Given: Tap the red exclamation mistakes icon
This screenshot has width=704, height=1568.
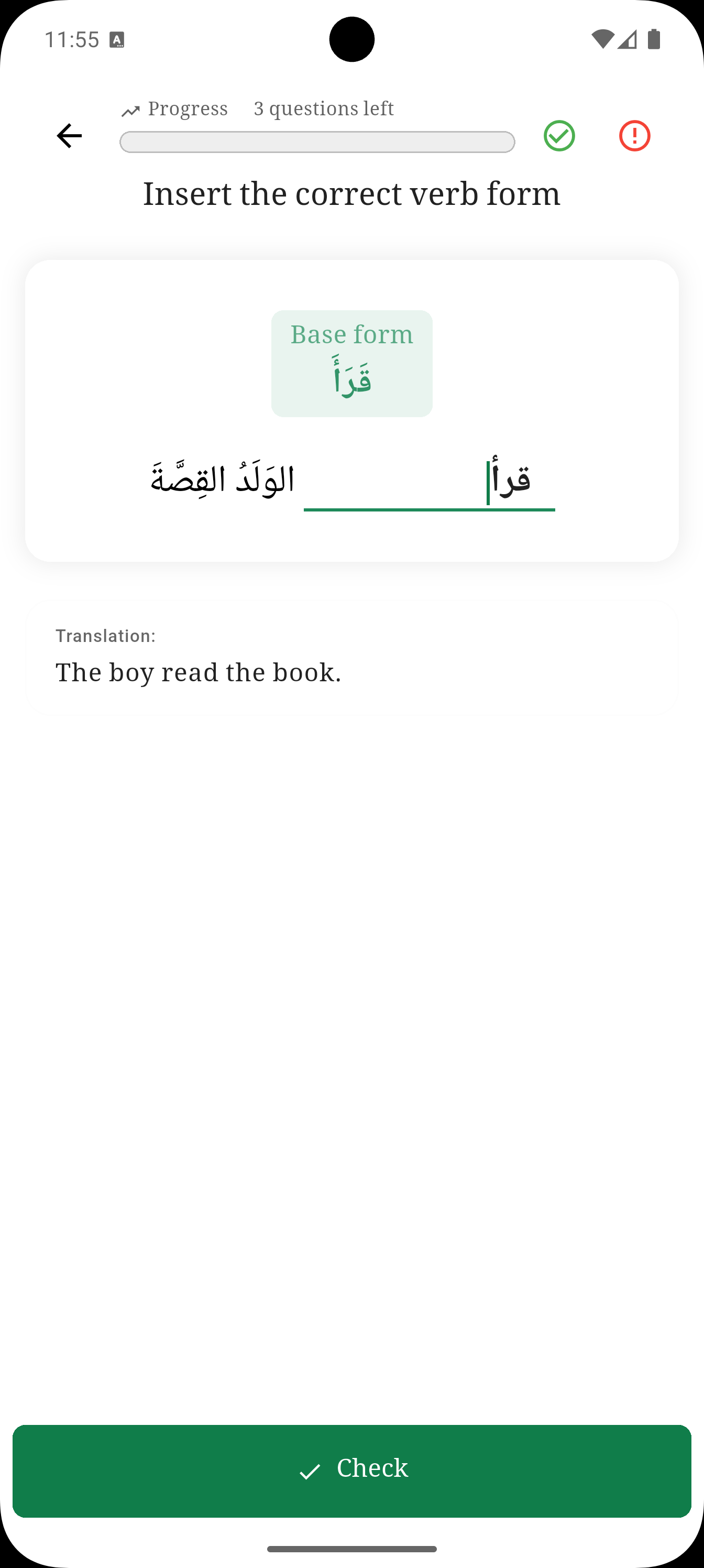Looking at the screenshot, I should 634,135.
